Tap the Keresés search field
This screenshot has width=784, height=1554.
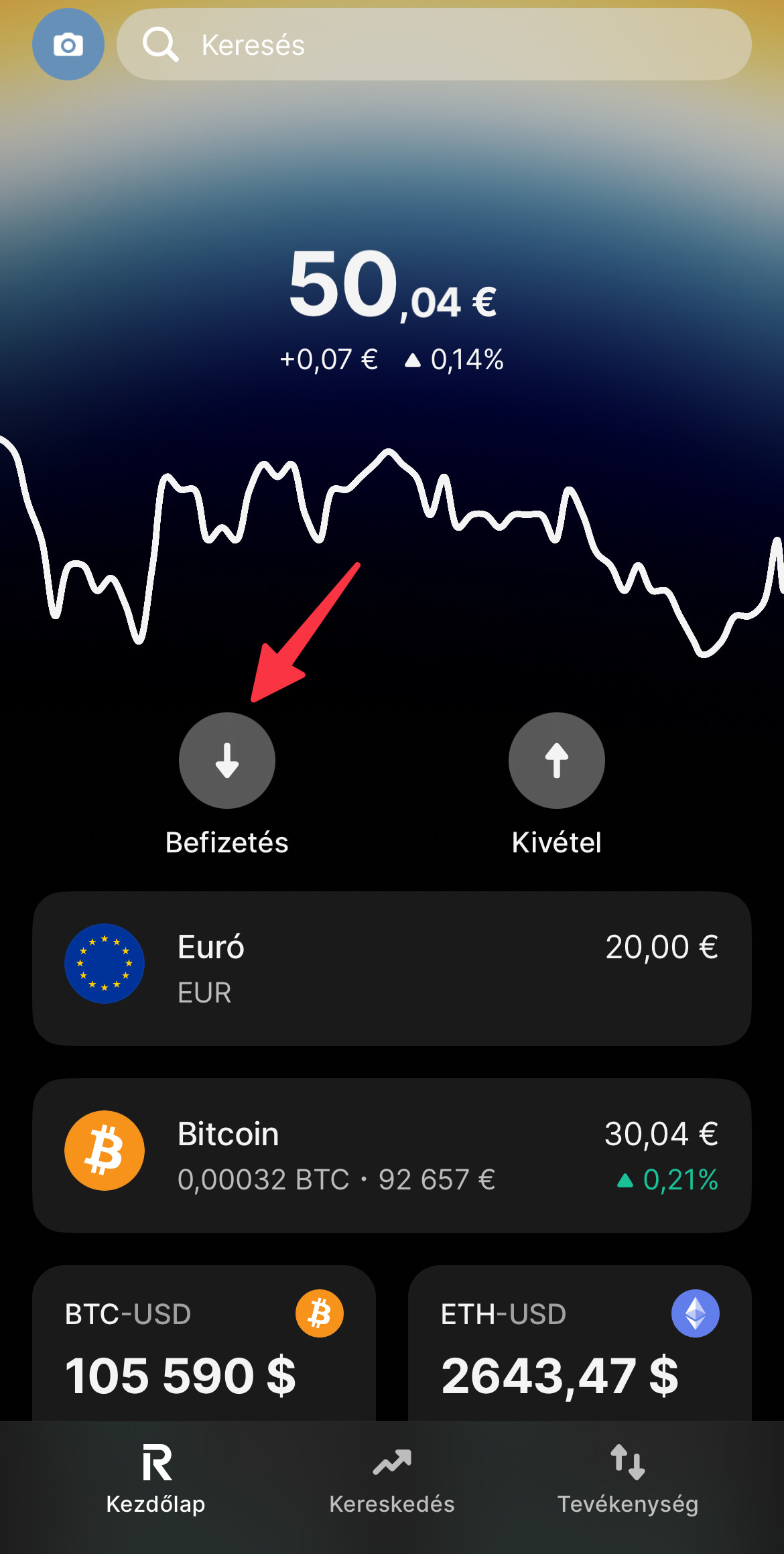point(434,45)
